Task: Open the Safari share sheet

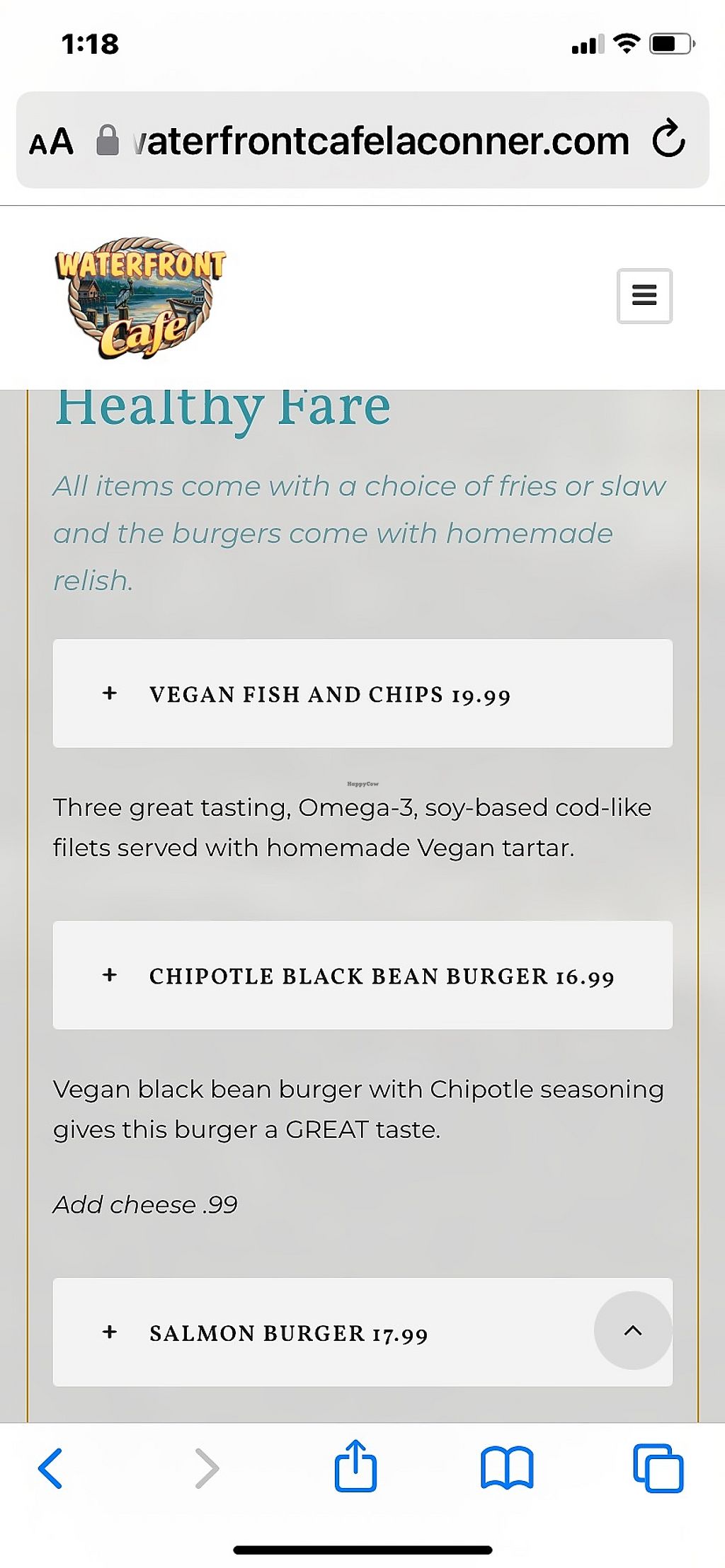Action: coord(355,1466)
